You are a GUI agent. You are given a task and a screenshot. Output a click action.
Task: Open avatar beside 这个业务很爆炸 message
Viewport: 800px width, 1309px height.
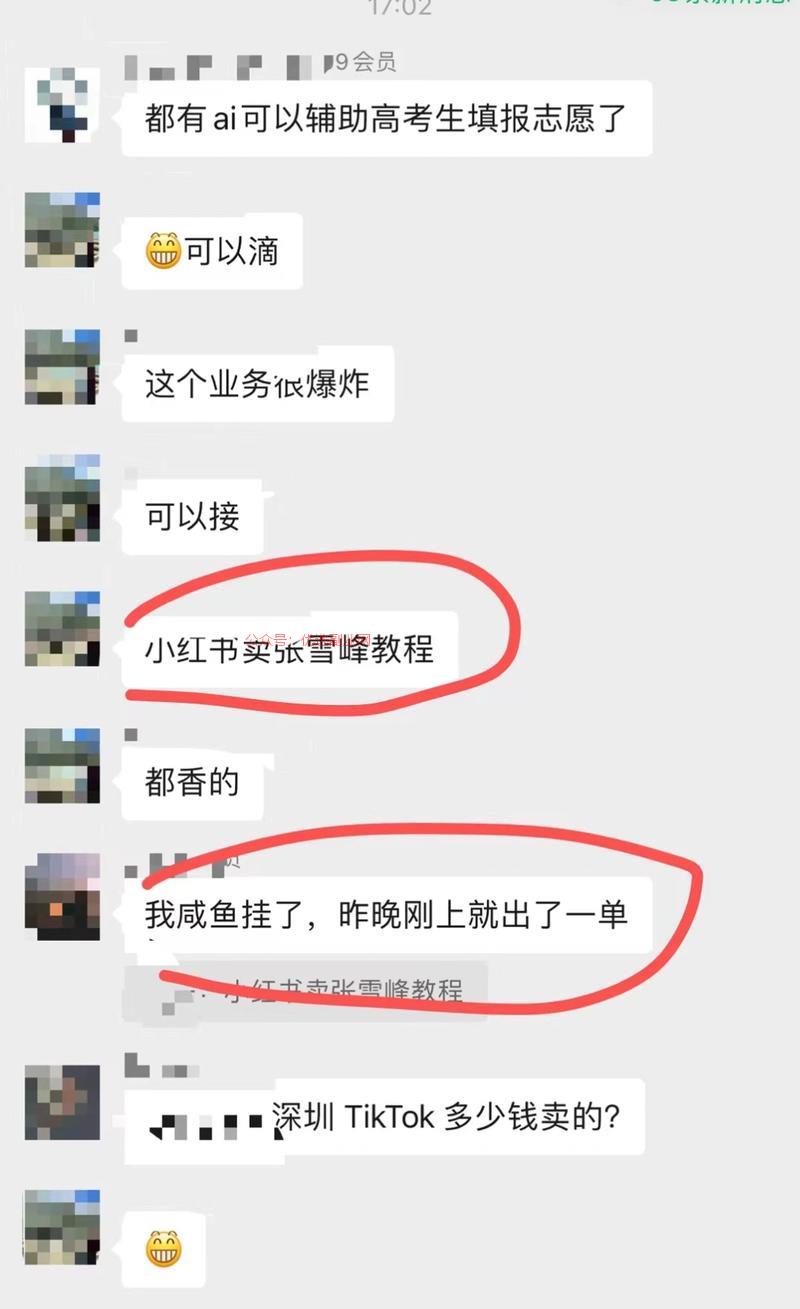[x=62, y=367]
